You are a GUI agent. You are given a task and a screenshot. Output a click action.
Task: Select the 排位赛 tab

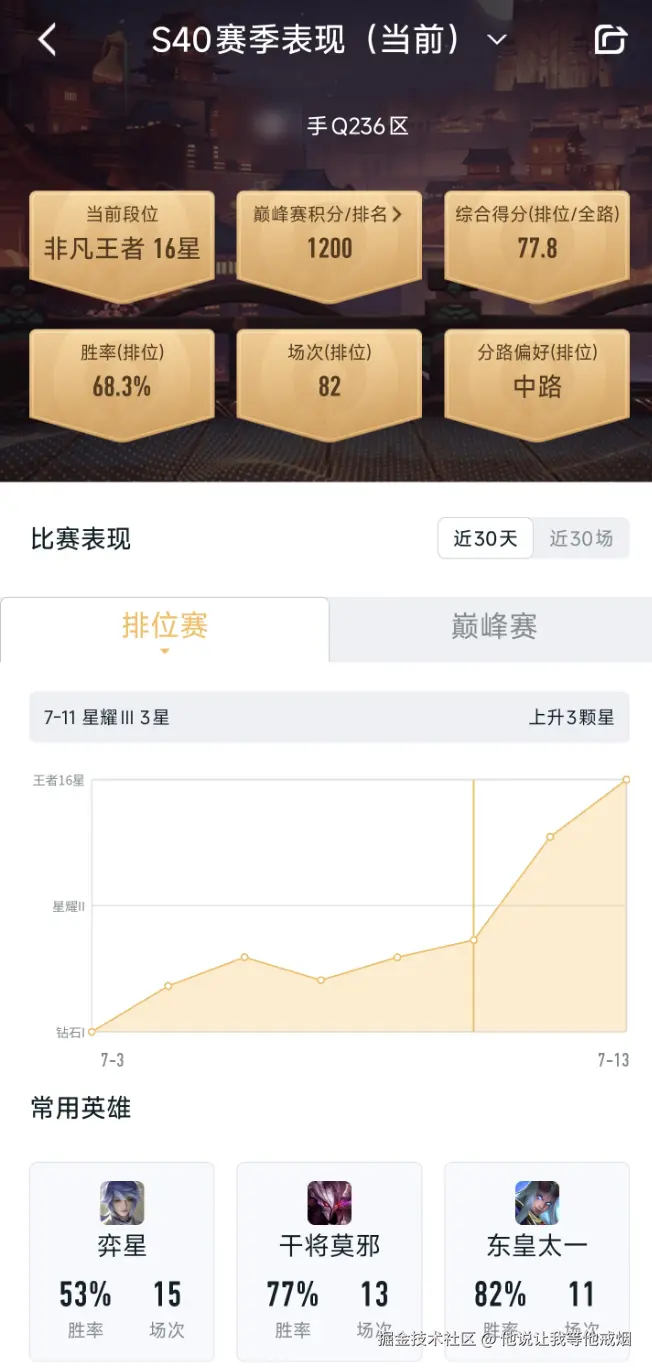click(165, 627)
